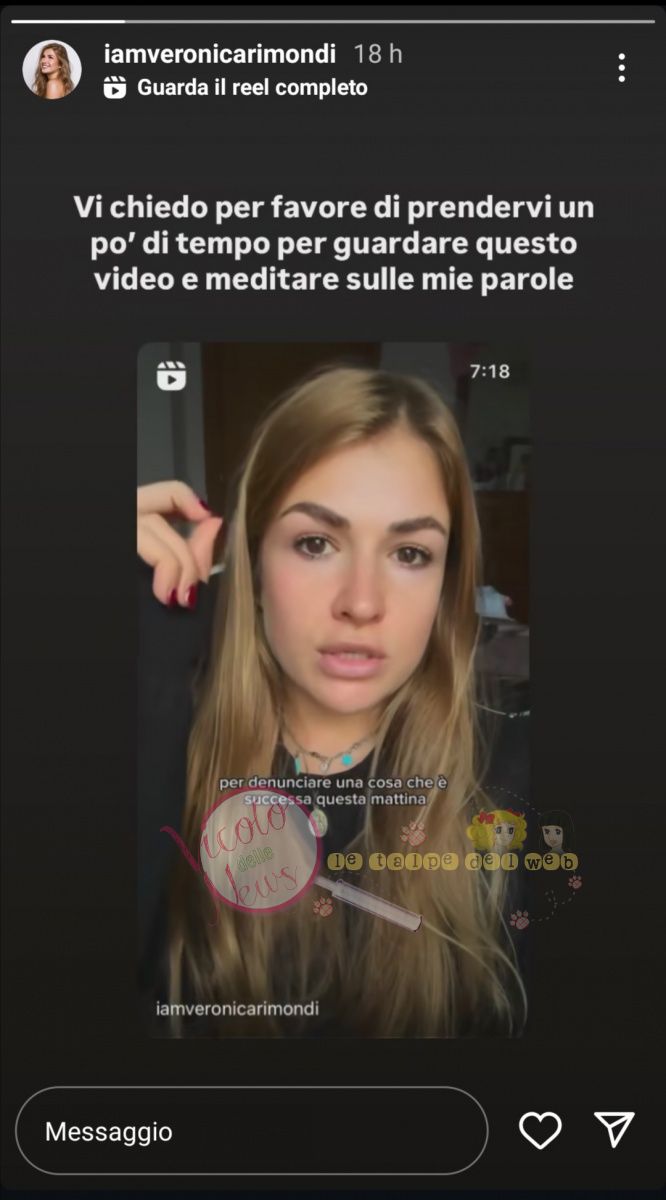Image resolution: width=666 pixels, height=1200 pixels.
Task: Share the story via paper plane icon
Action: click(x=614, y=1129)
